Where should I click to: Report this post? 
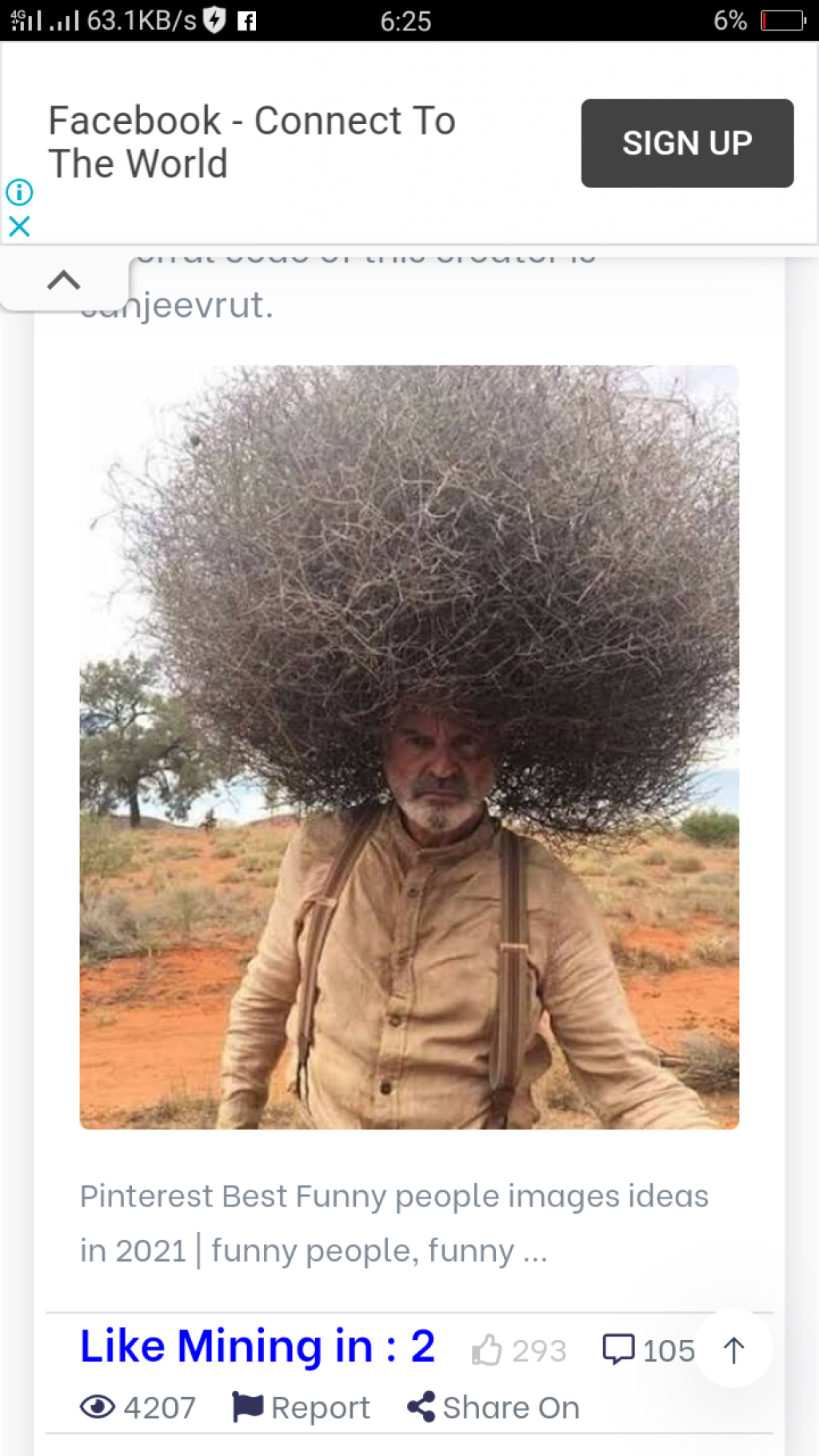click(x=302, y=1407)
